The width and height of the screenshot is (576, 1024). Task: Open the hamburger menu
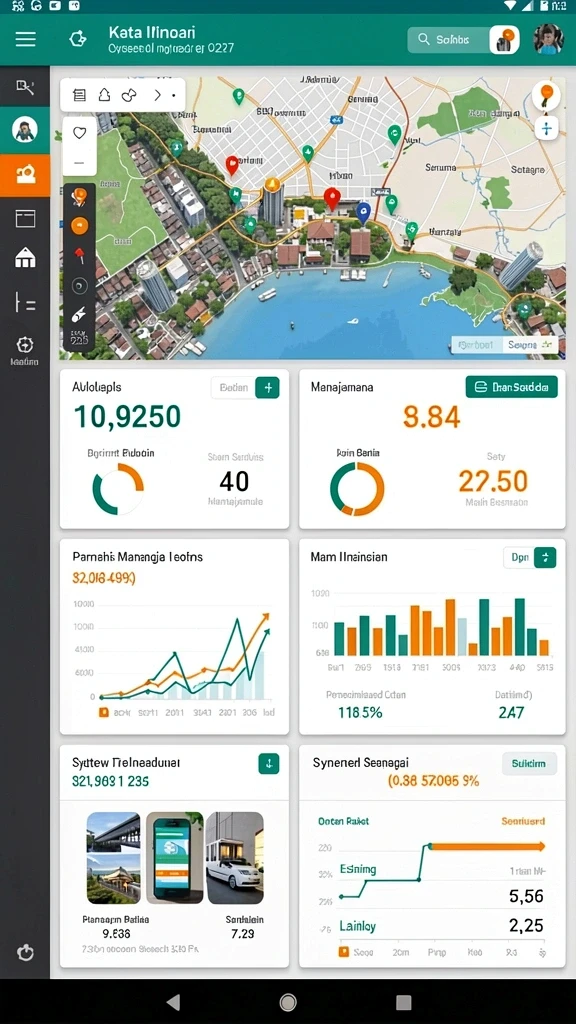pos(25,39)
